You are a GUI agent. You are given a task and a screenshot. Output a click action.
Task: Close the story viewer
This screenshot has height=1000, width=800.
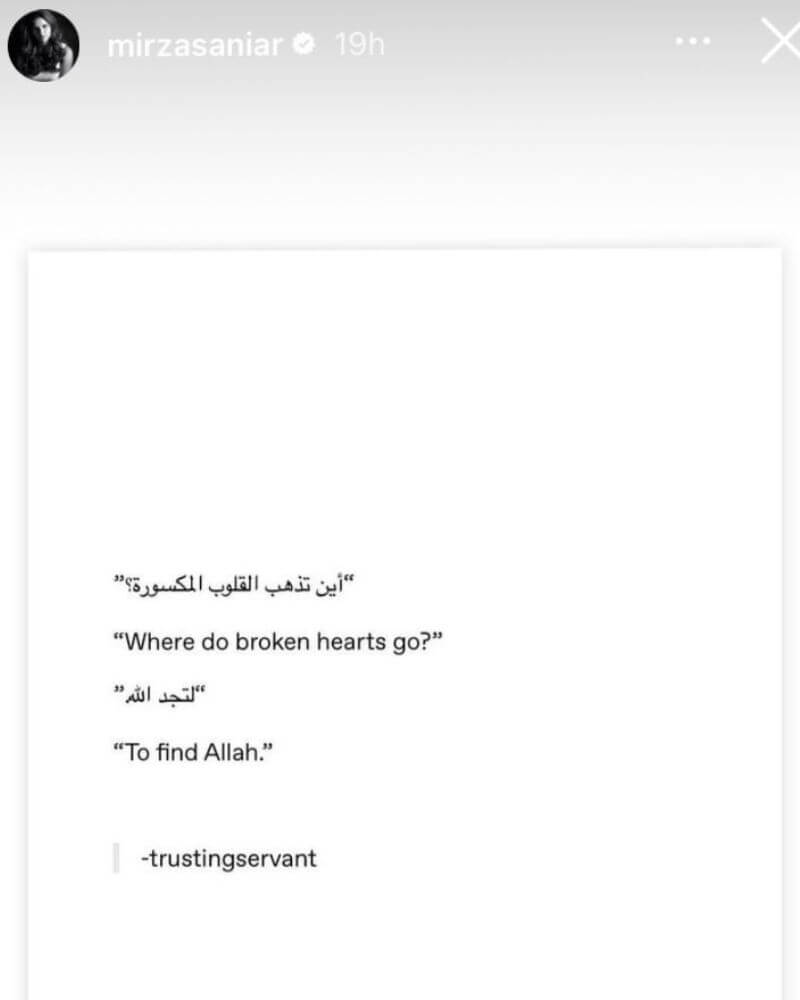[x=779, y=42]
